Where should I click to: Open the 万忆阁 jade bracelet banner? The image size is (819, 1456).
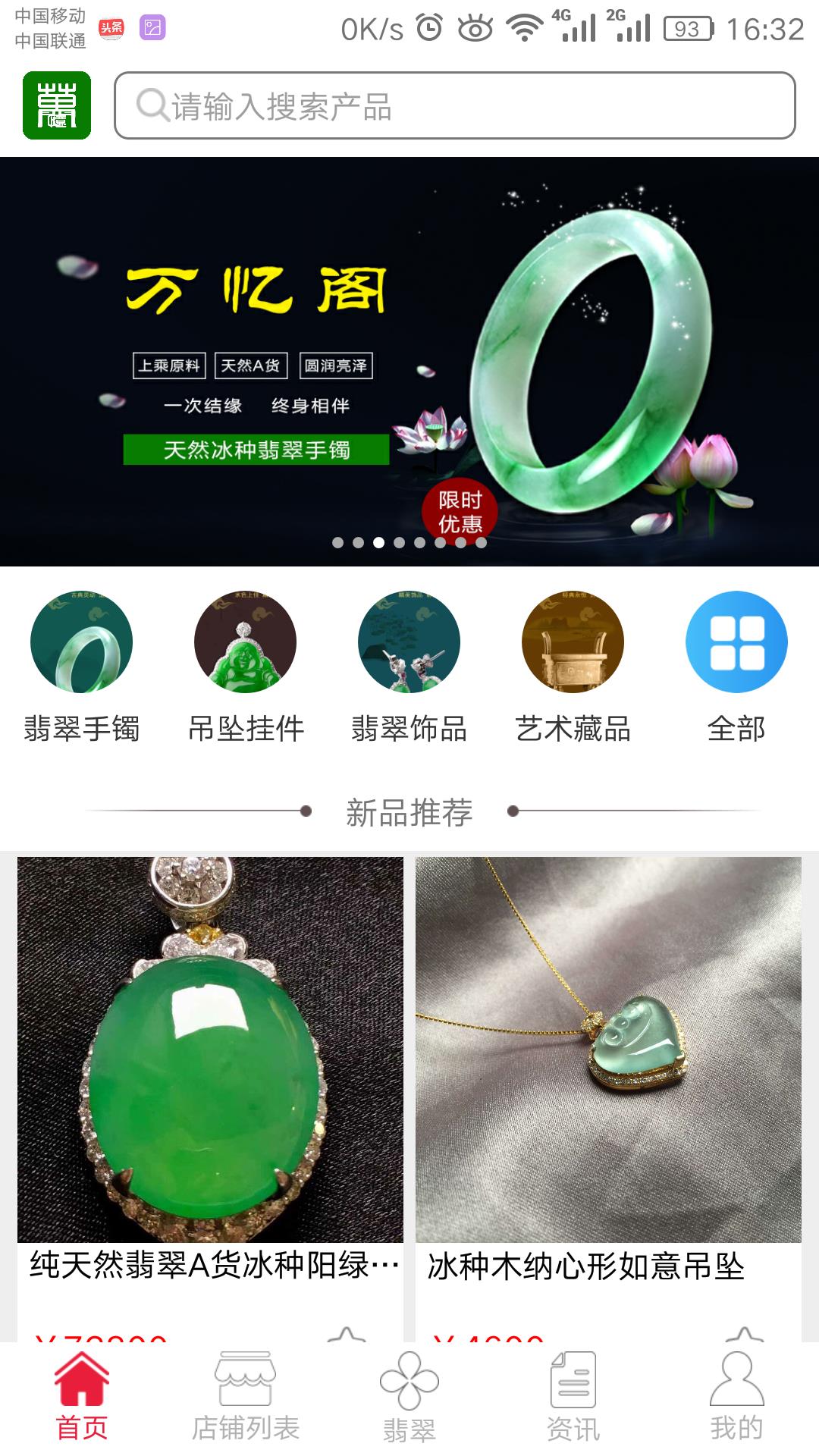click(409, 361)
